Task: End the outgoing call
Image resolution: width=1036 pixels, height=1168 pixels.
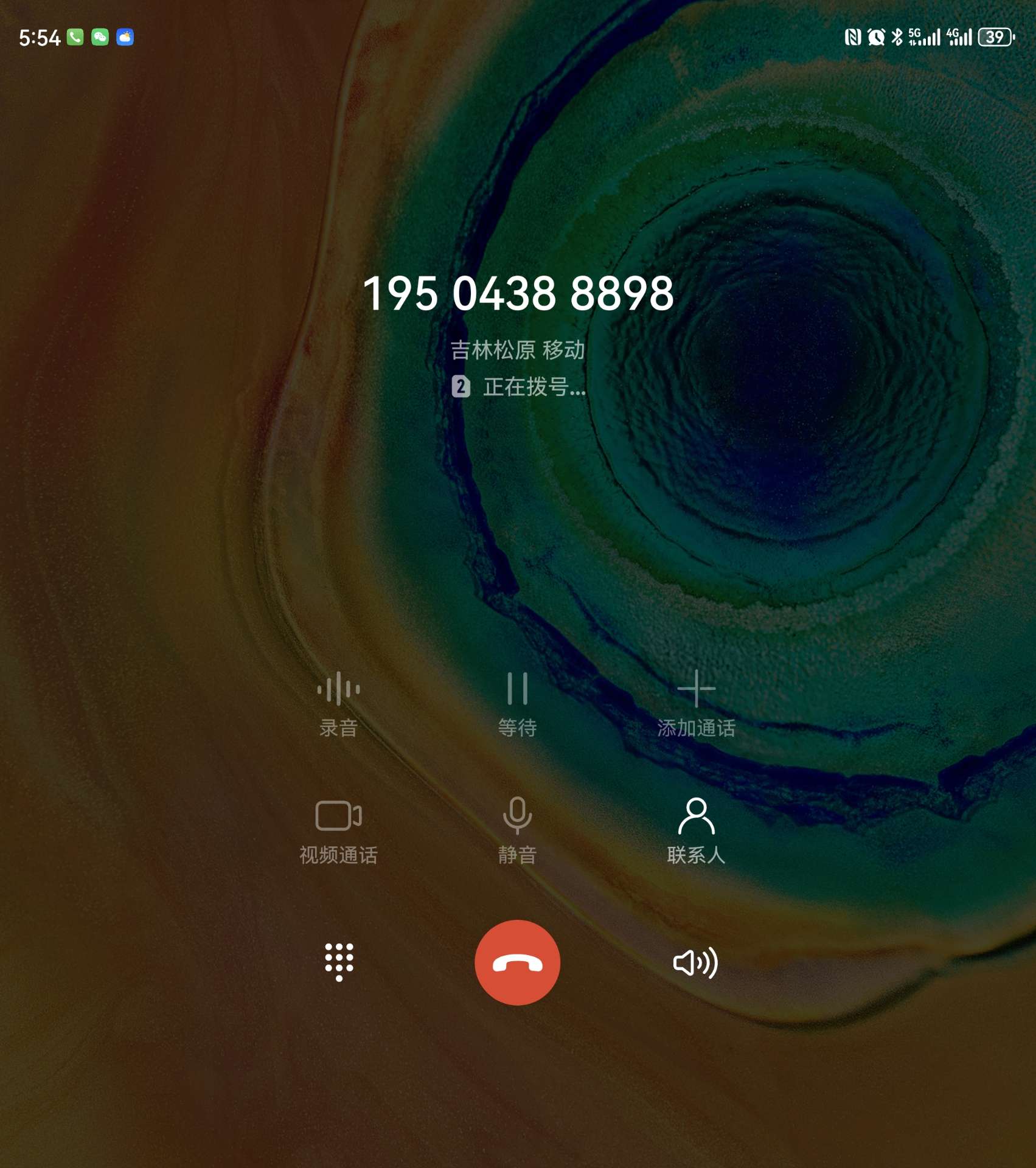Action: tap(517, 962)
